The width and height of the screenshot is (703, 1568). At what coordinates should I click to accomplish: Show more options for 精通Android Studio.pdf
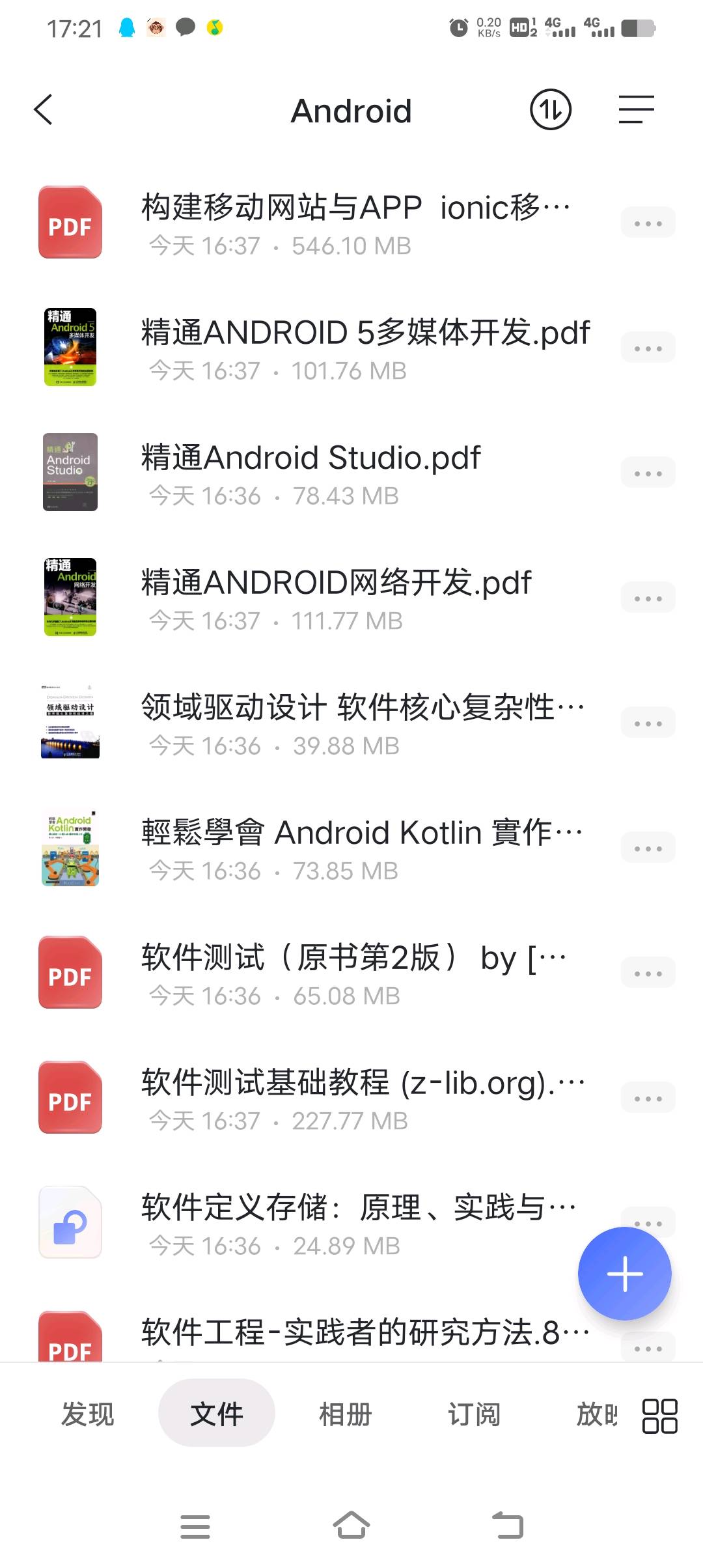coord(648,473)
